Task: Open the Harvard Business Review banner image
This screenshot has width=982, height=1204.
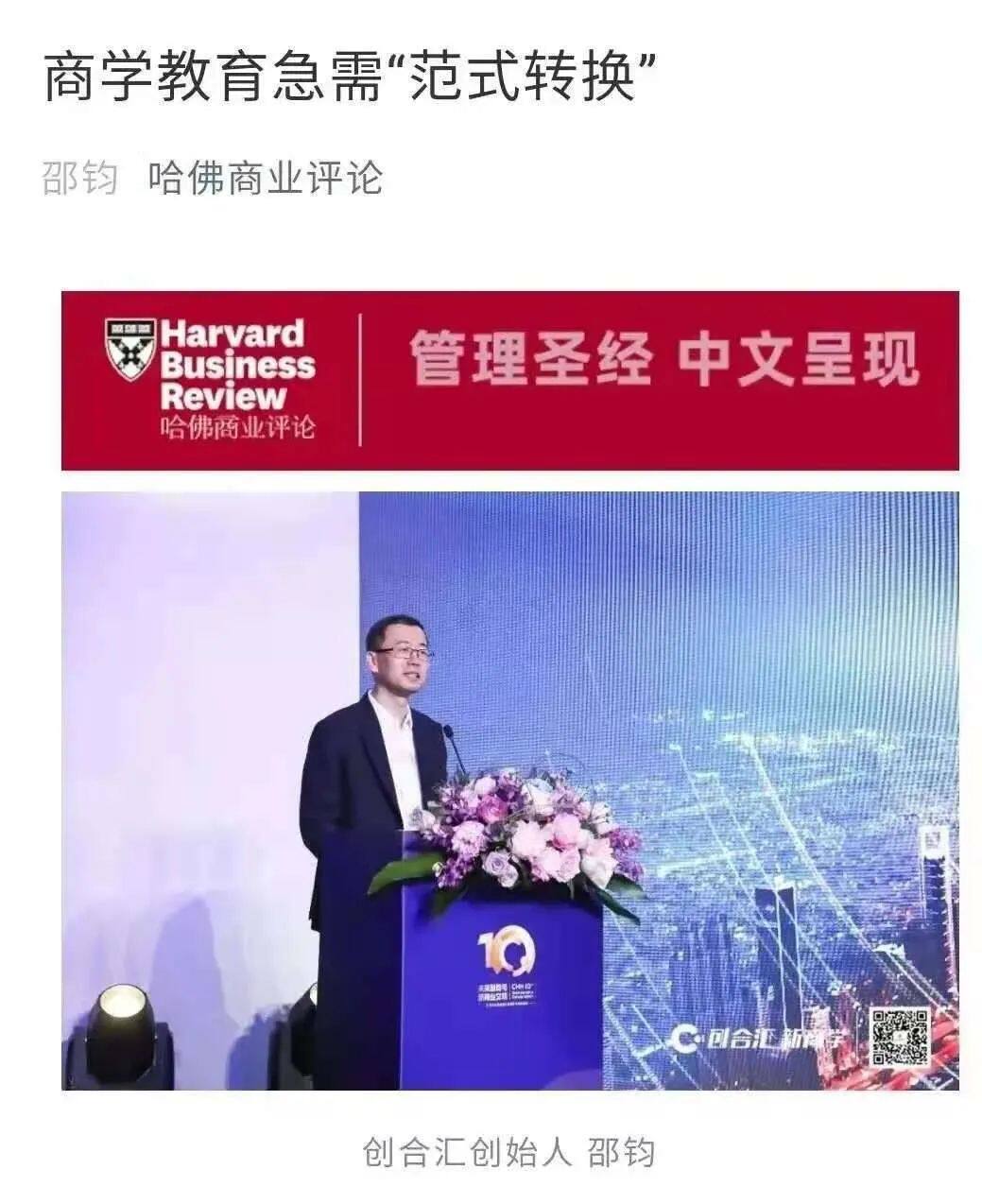Action: [509, 380]
